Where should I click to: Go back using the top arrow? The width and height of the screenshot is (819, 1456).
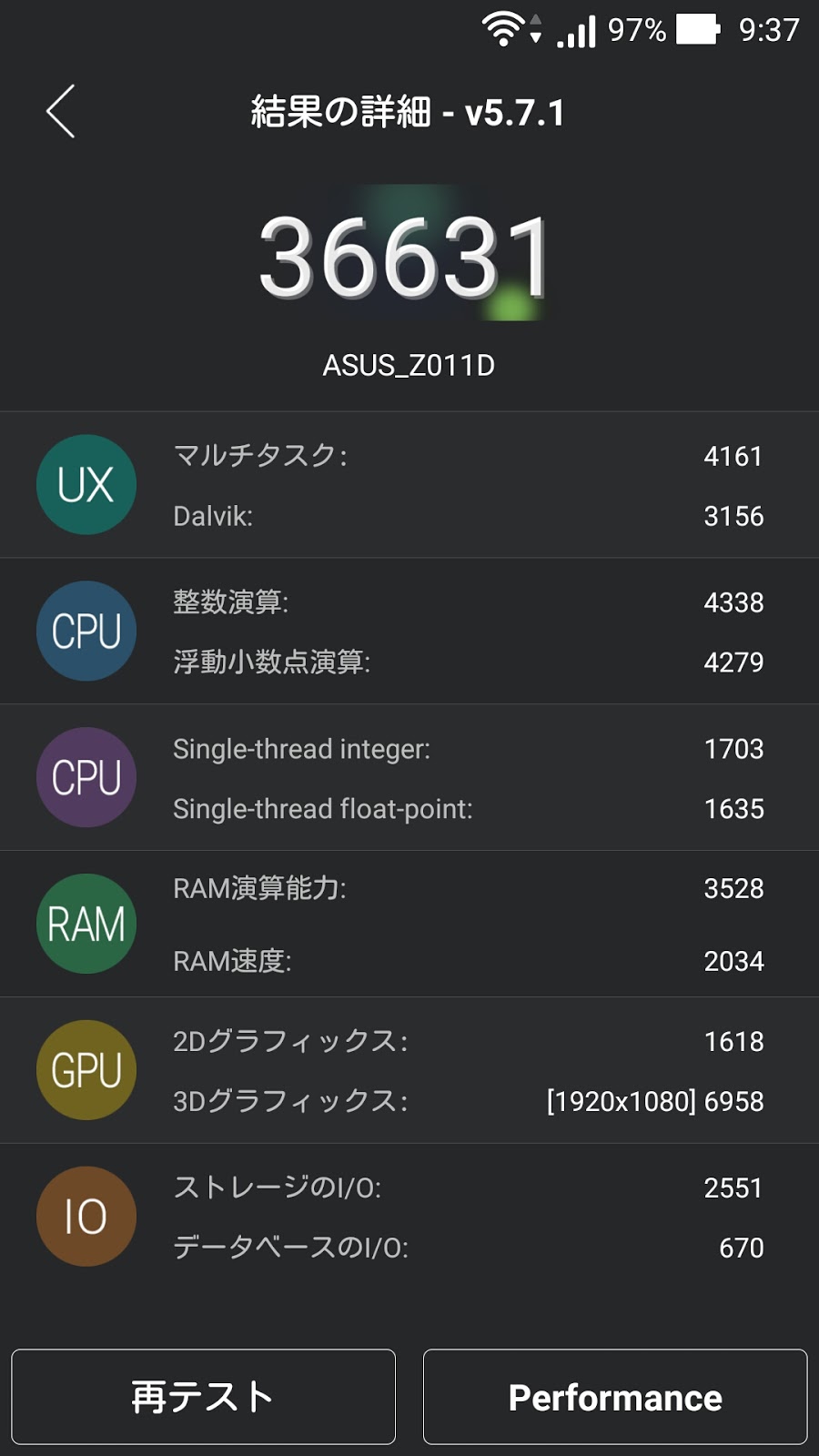[x=60, y=112]
